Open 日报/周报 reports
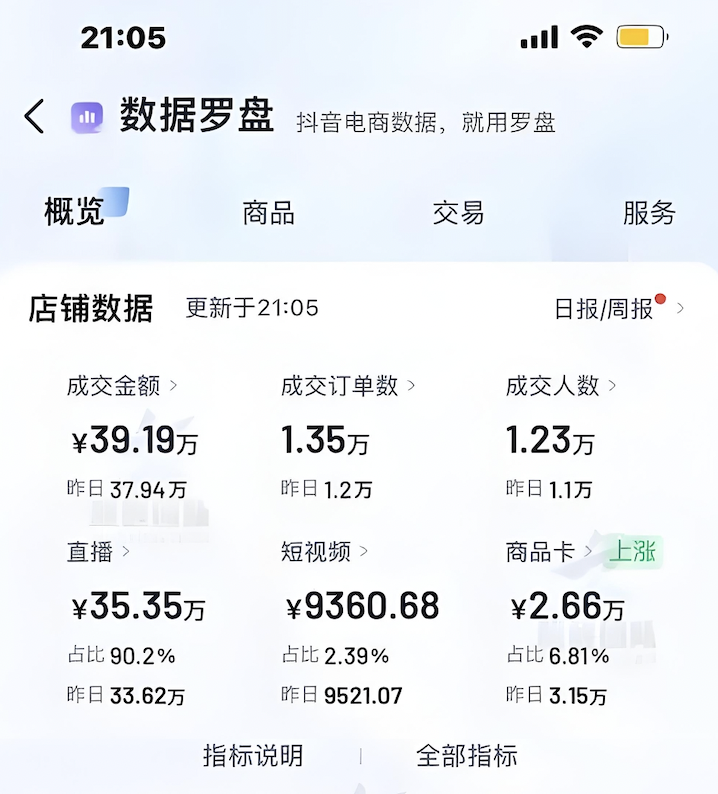The width and height of the screenshot is (718, 794). (617, 309)
